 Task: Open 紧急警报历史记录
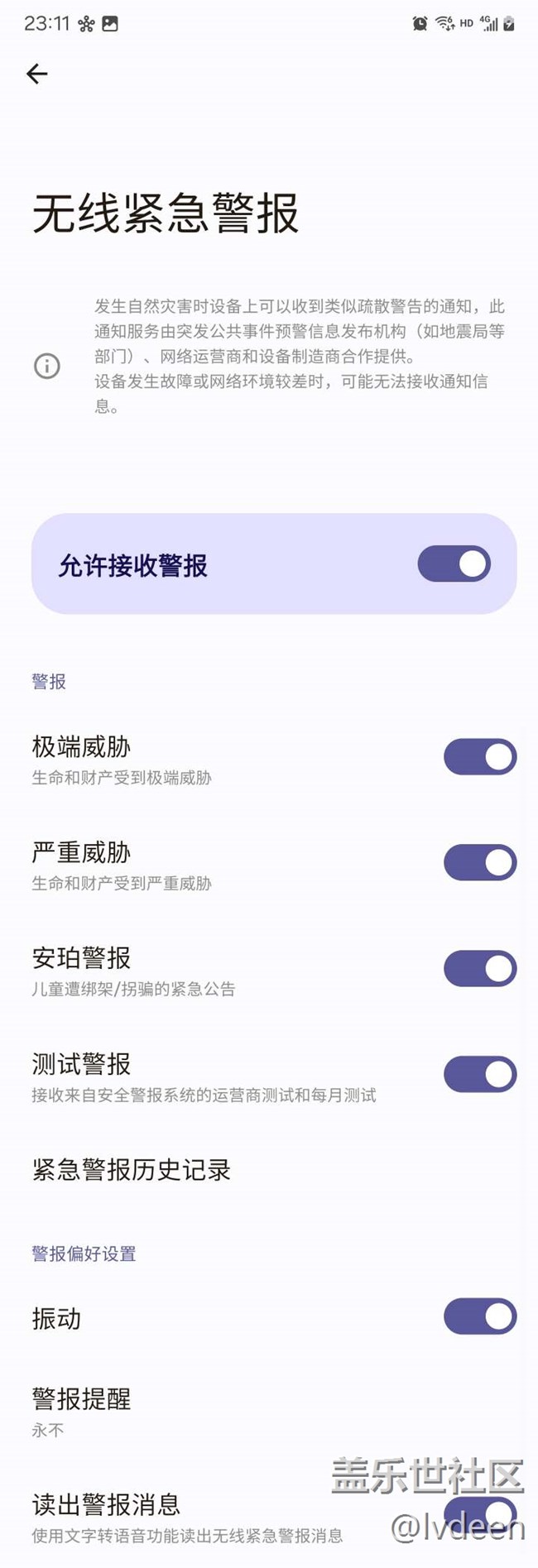[x=269, y=1170]
